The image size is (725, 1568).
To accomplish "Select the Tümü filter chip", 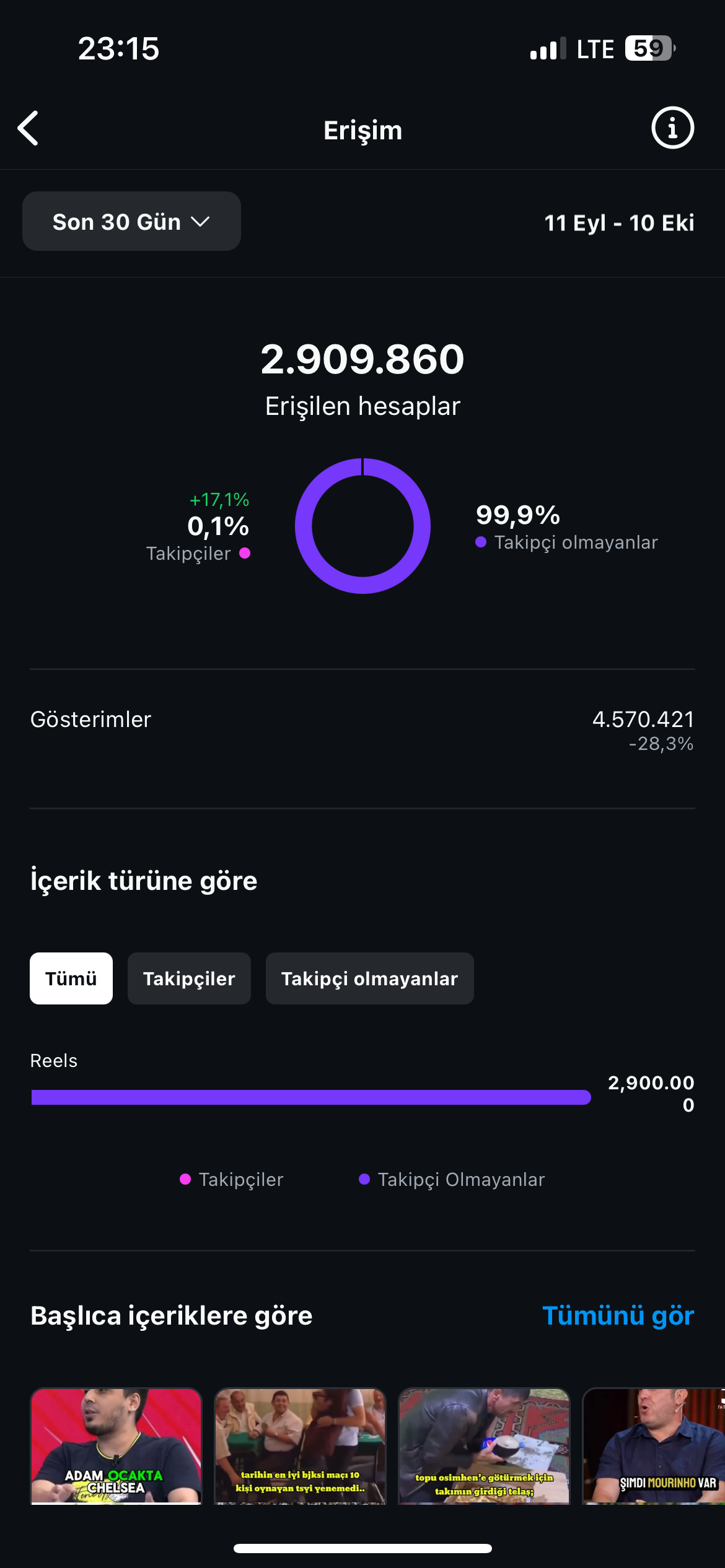I will coord(71,978).
